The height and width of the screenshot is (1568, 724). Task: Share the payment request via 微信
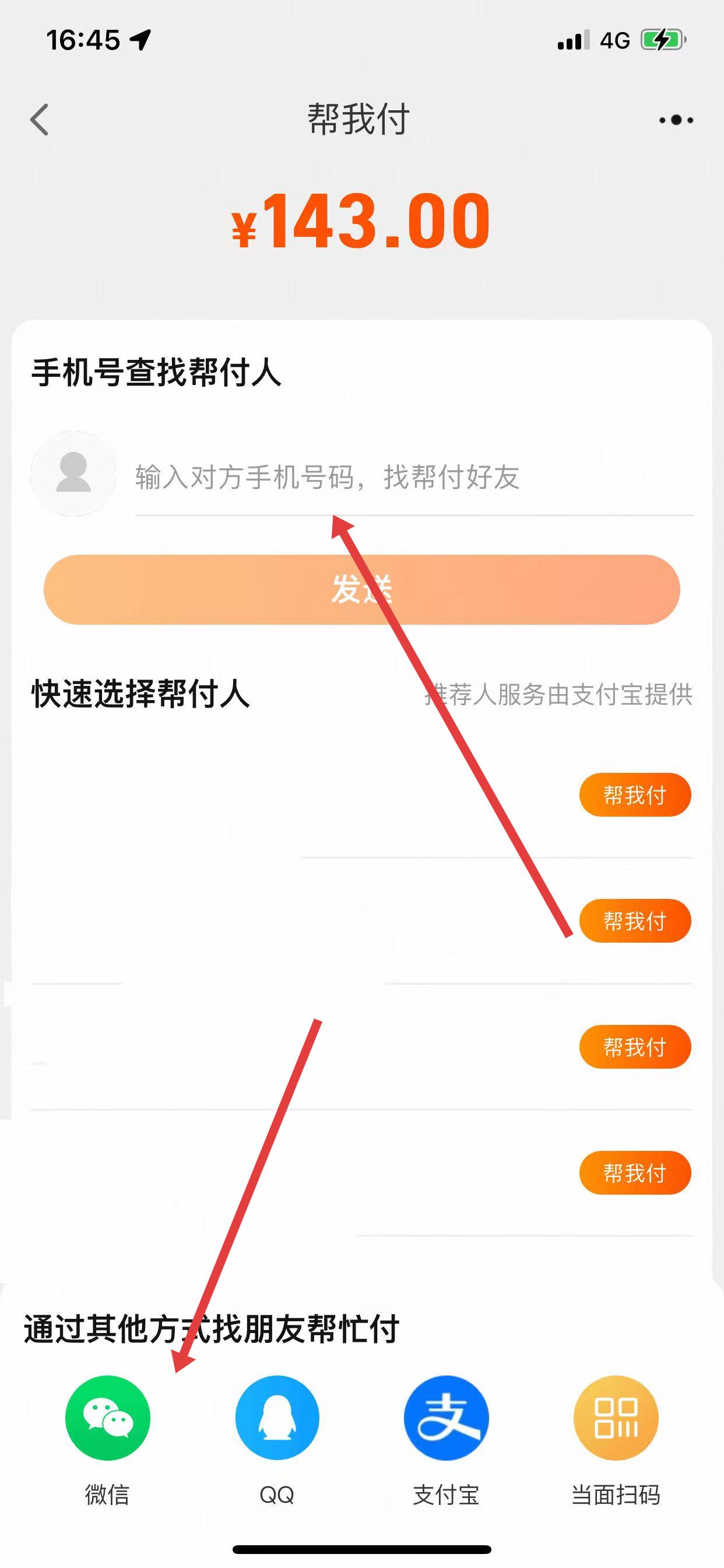108,1417
